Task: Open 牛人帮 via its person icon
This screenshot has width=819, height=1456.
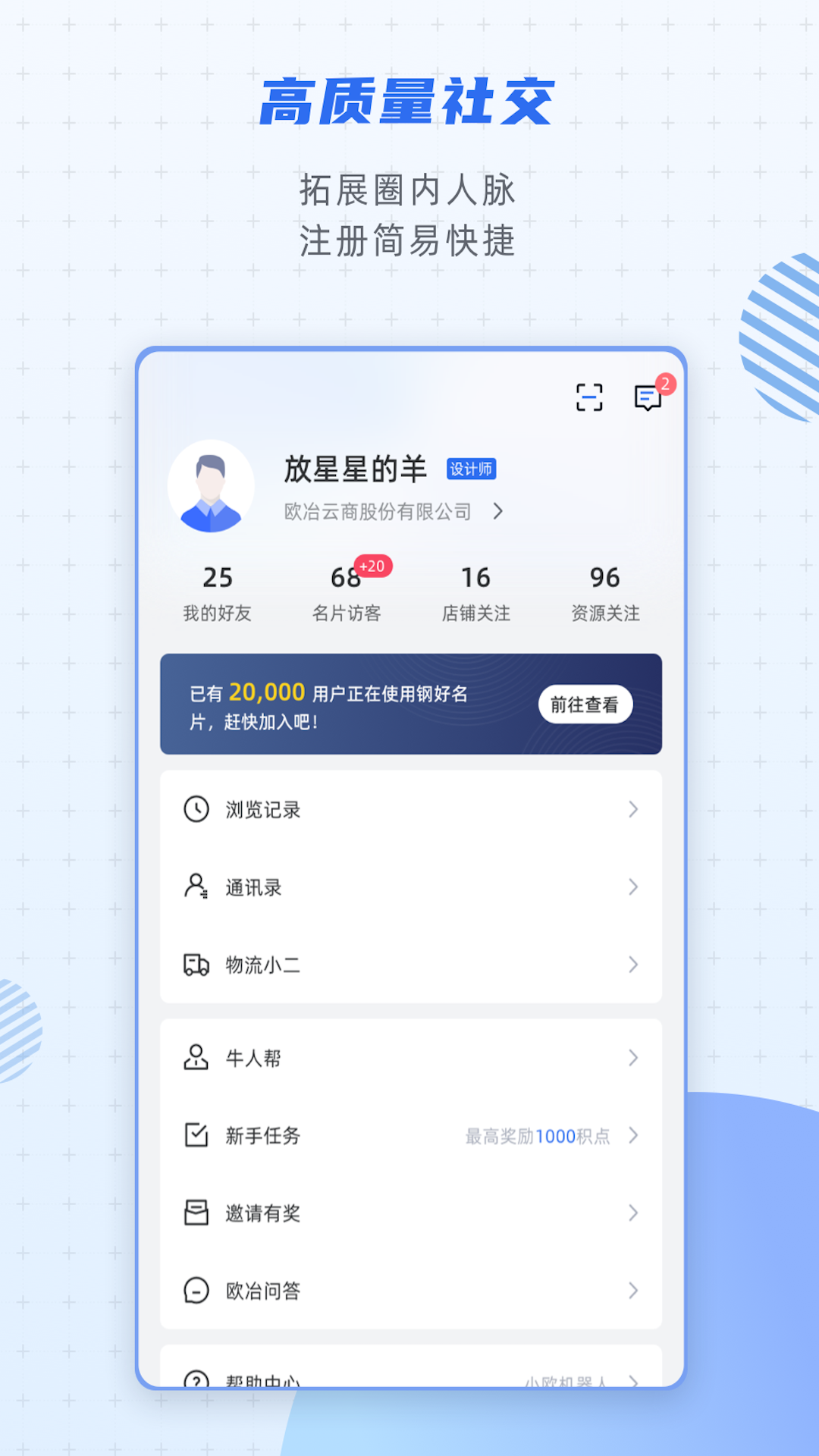Action: 196,1059
